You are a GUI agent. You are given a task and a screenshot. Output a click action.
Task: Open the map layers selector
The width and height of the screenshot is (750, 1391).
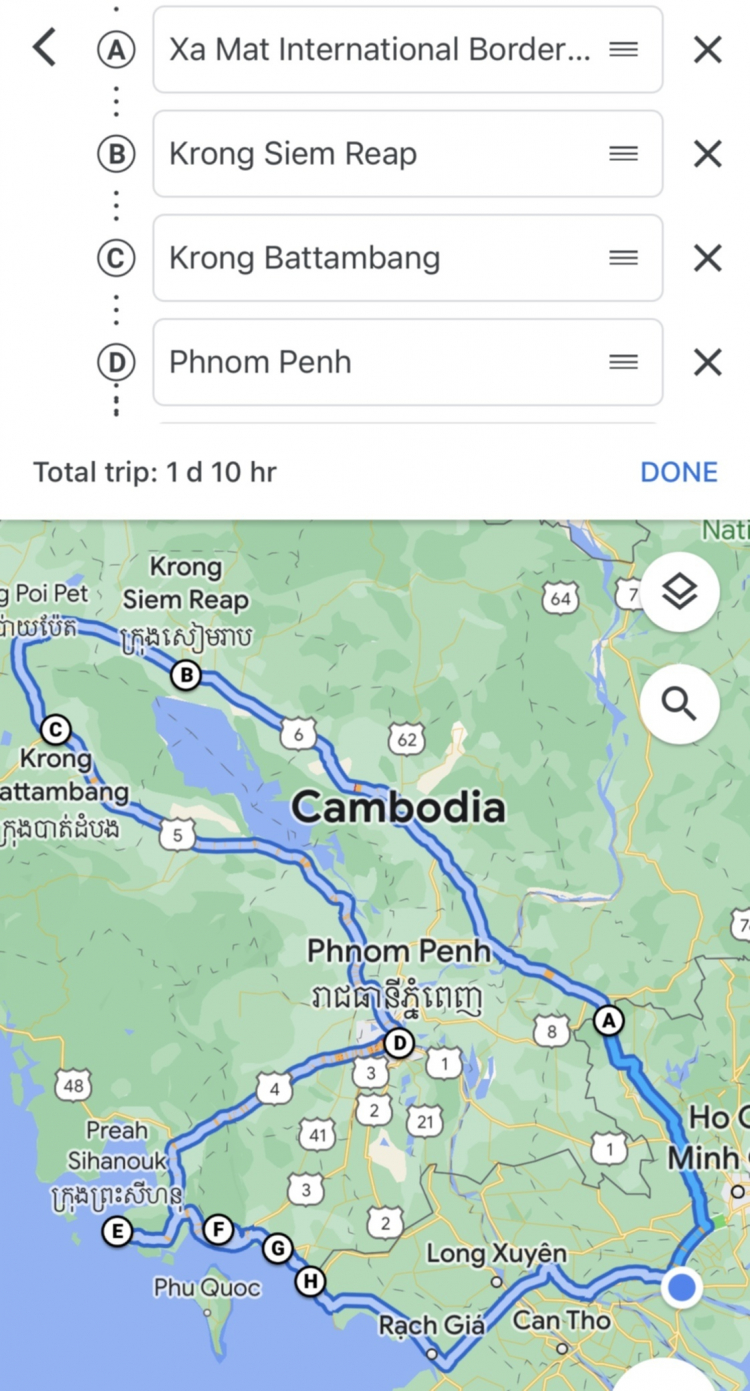point(679,593)
